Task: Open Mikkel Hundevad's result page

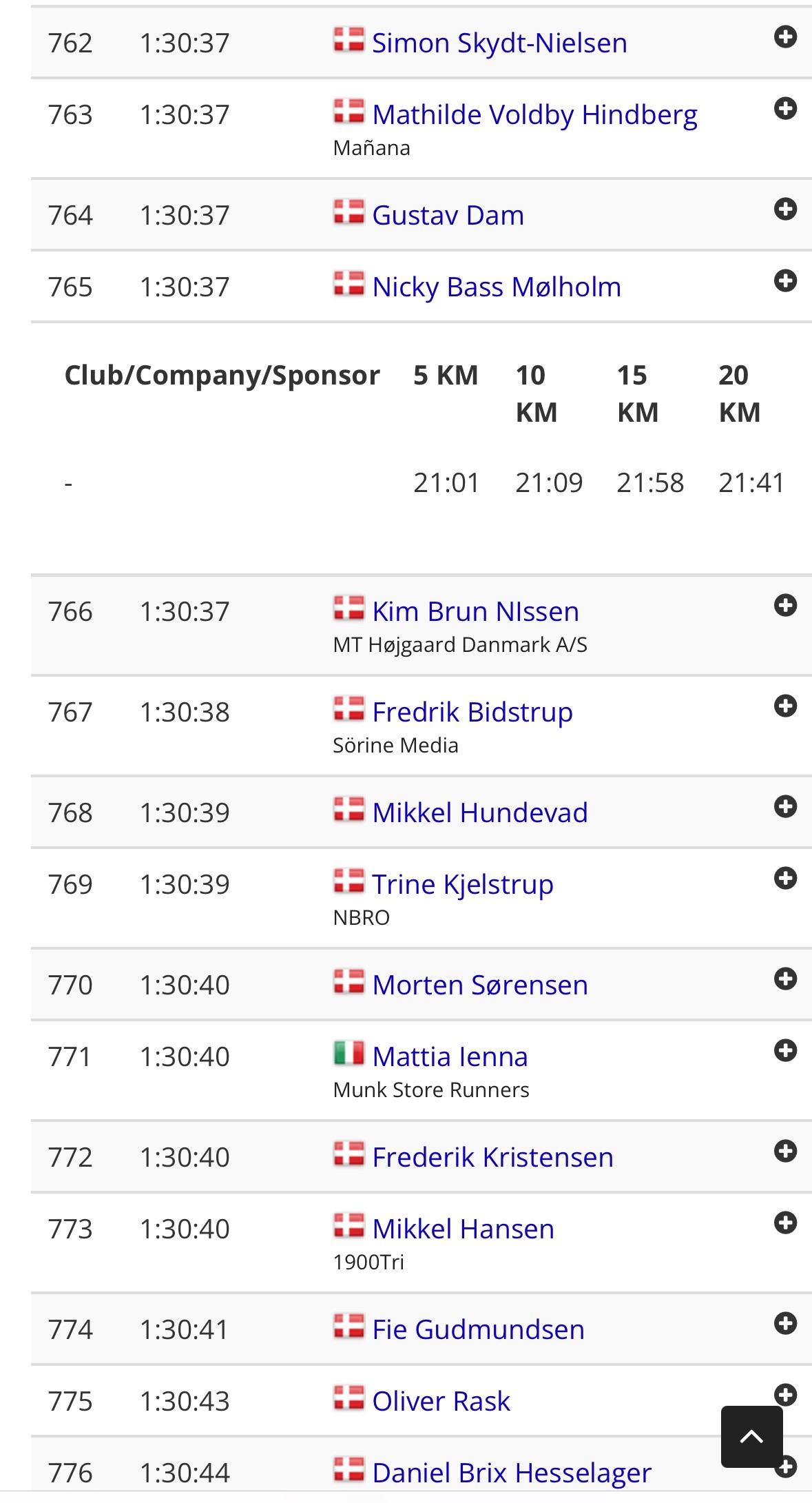Action: (480, 812)
